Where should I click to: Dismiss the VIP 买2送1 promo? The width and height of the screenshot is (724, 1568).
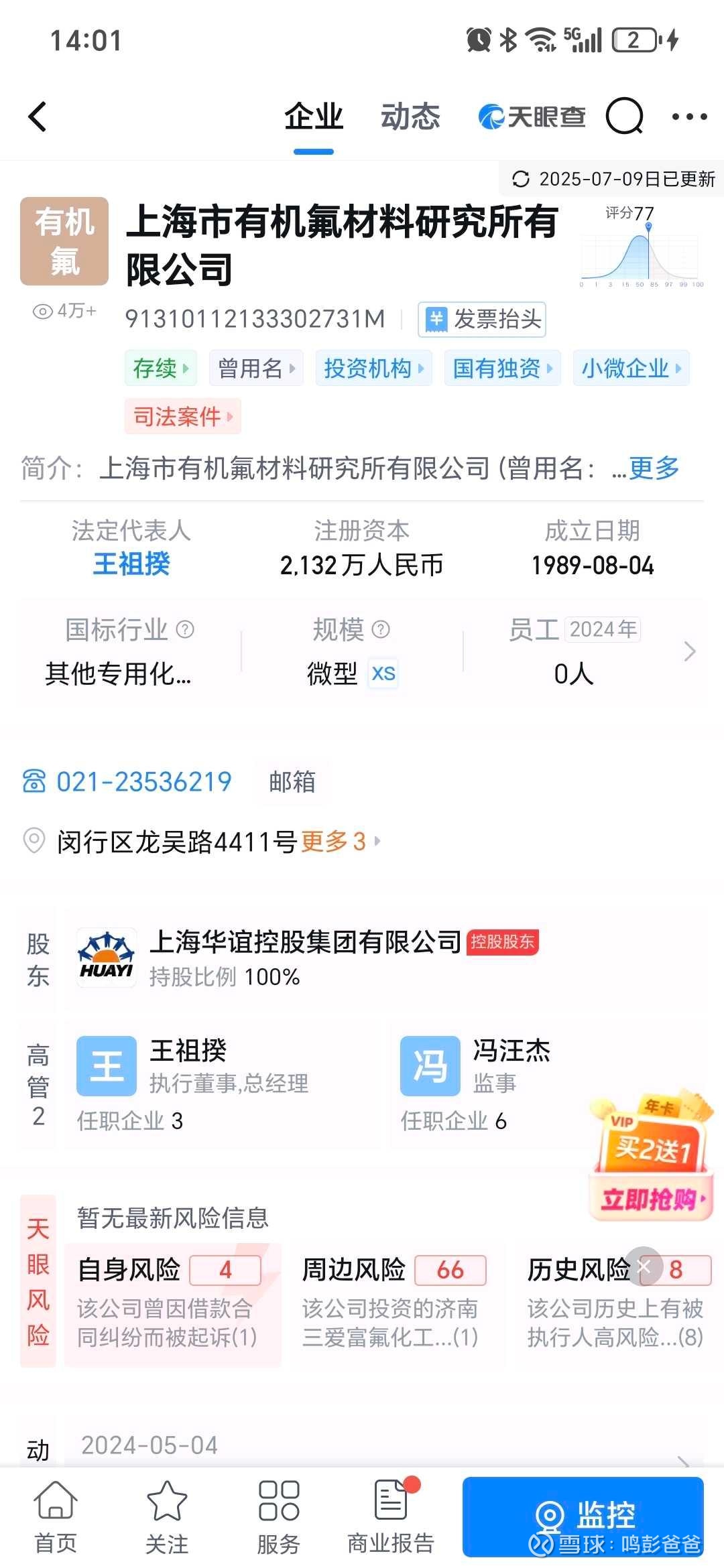coord(644,1266)
